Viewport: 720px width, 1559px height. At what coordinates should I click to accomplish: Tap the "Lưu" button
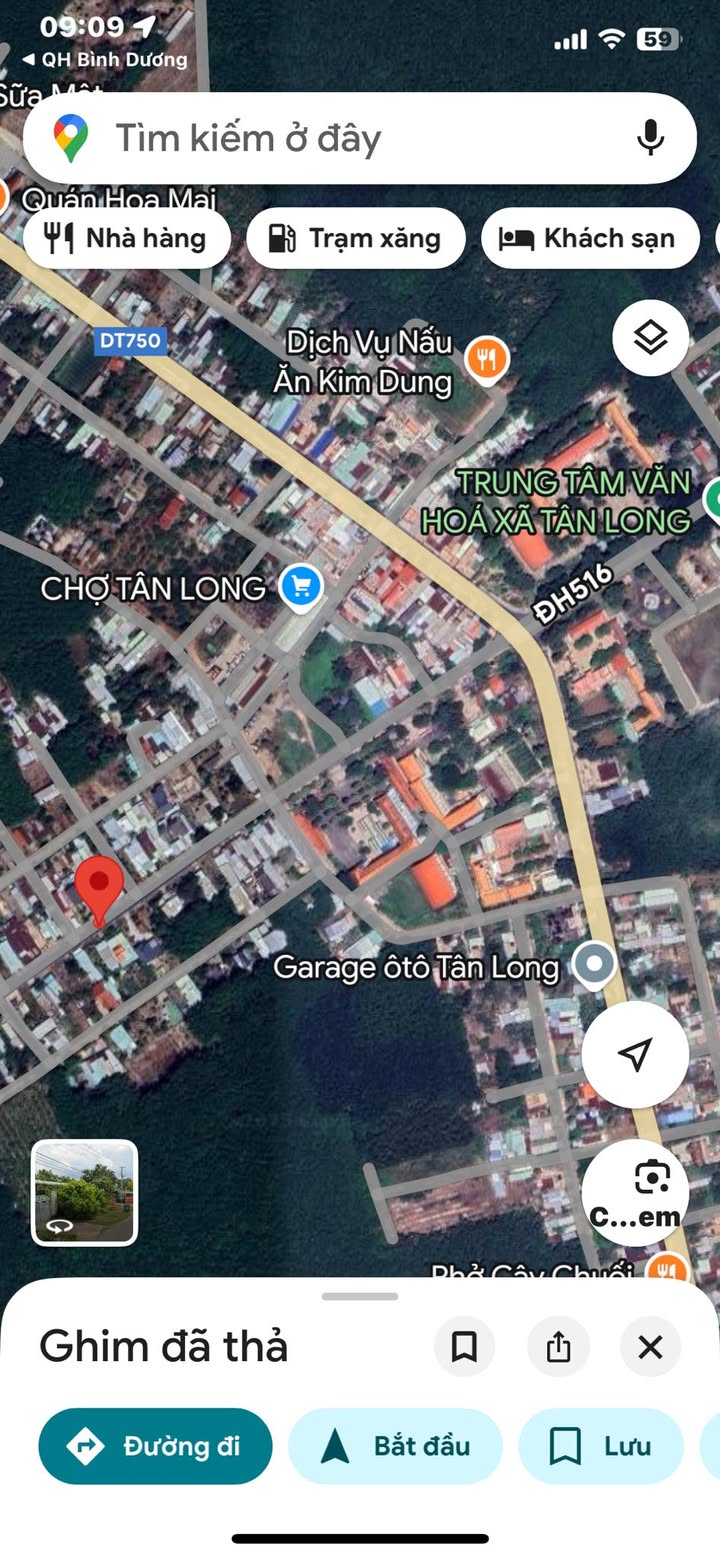point(601,1446)
